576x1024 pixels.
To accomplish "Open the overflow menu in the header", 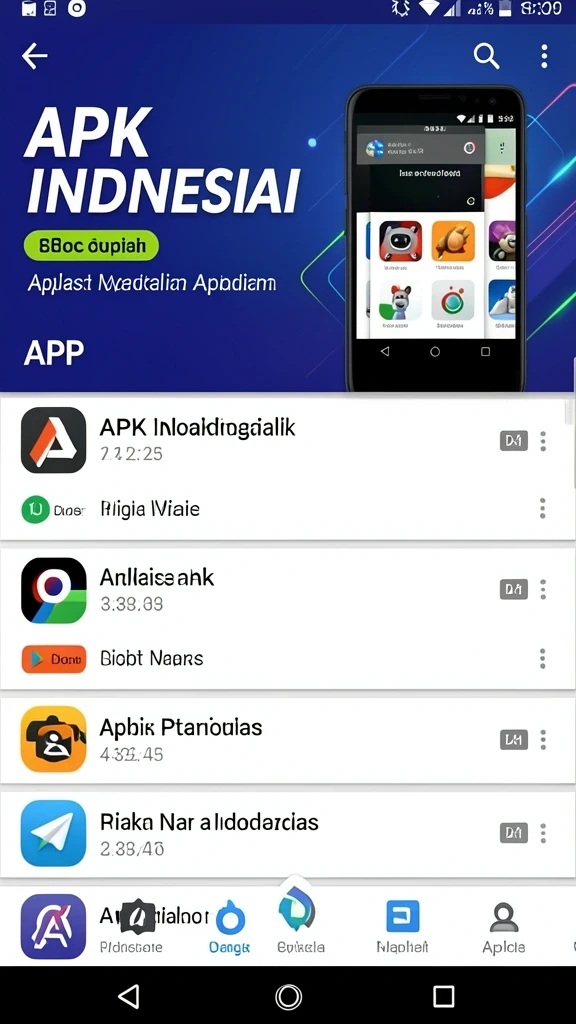I will tap(544, 57).
